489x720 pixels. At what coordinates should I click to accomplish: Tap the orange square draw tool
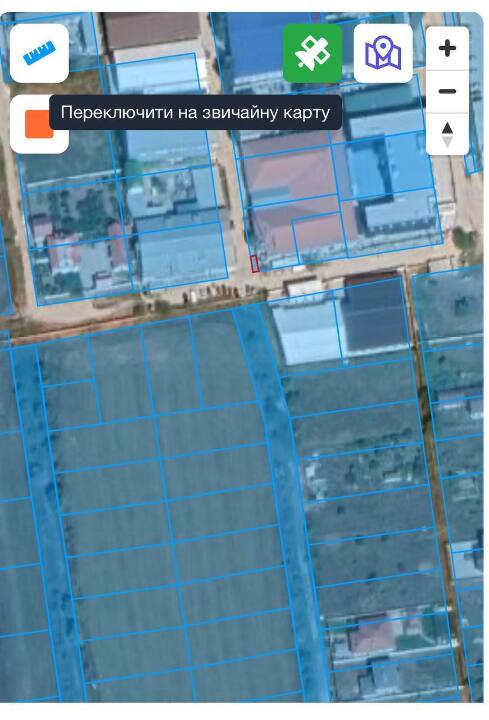[39, 124]
